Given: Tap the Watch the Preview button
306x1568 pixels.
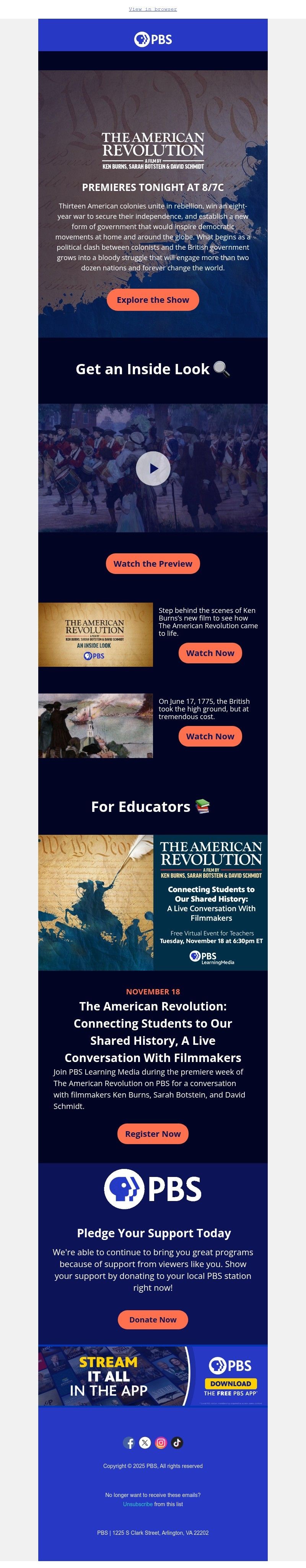Looking at the screenshot, I should 152,563.
